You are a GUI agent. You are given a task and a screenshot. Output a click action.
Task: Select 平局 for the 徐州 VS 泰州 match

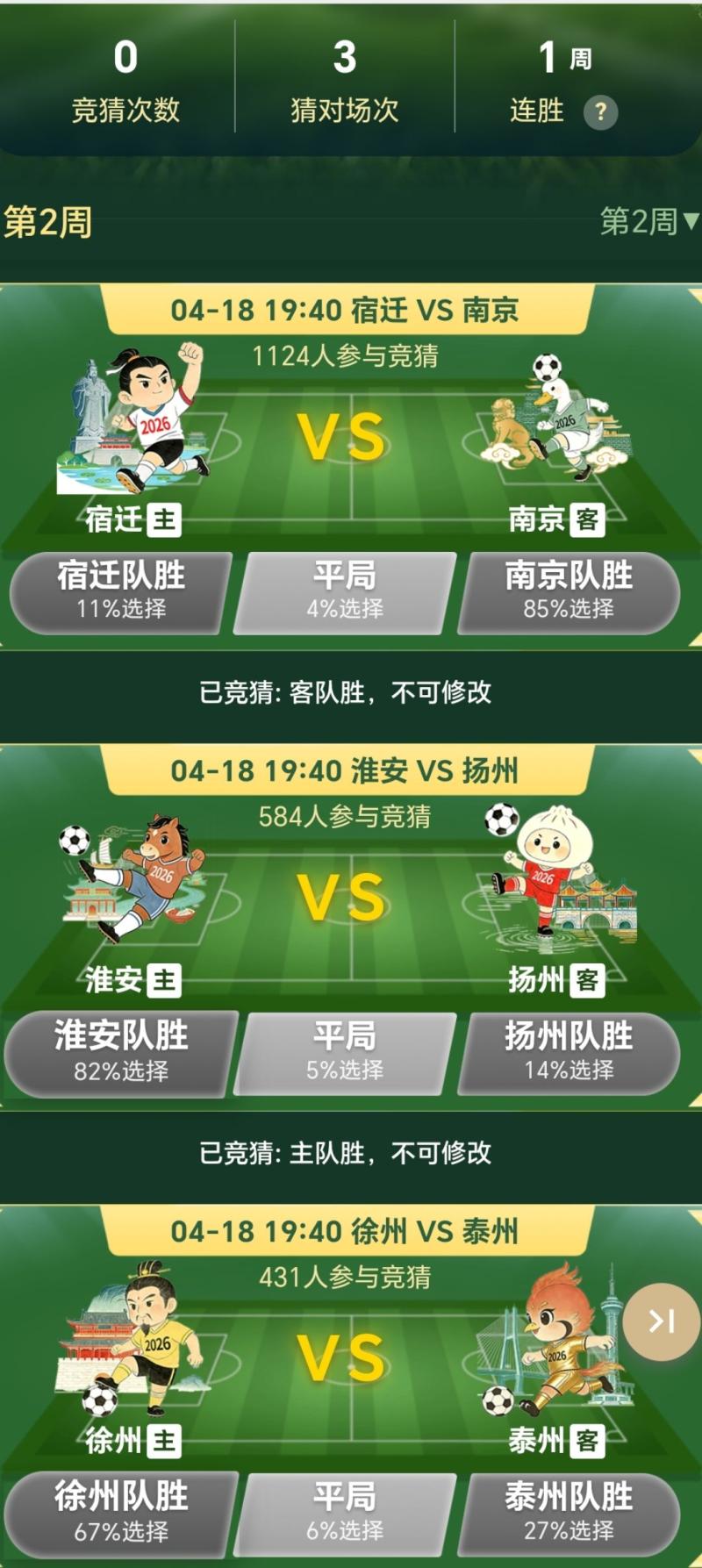click(x=345, y=1512)
